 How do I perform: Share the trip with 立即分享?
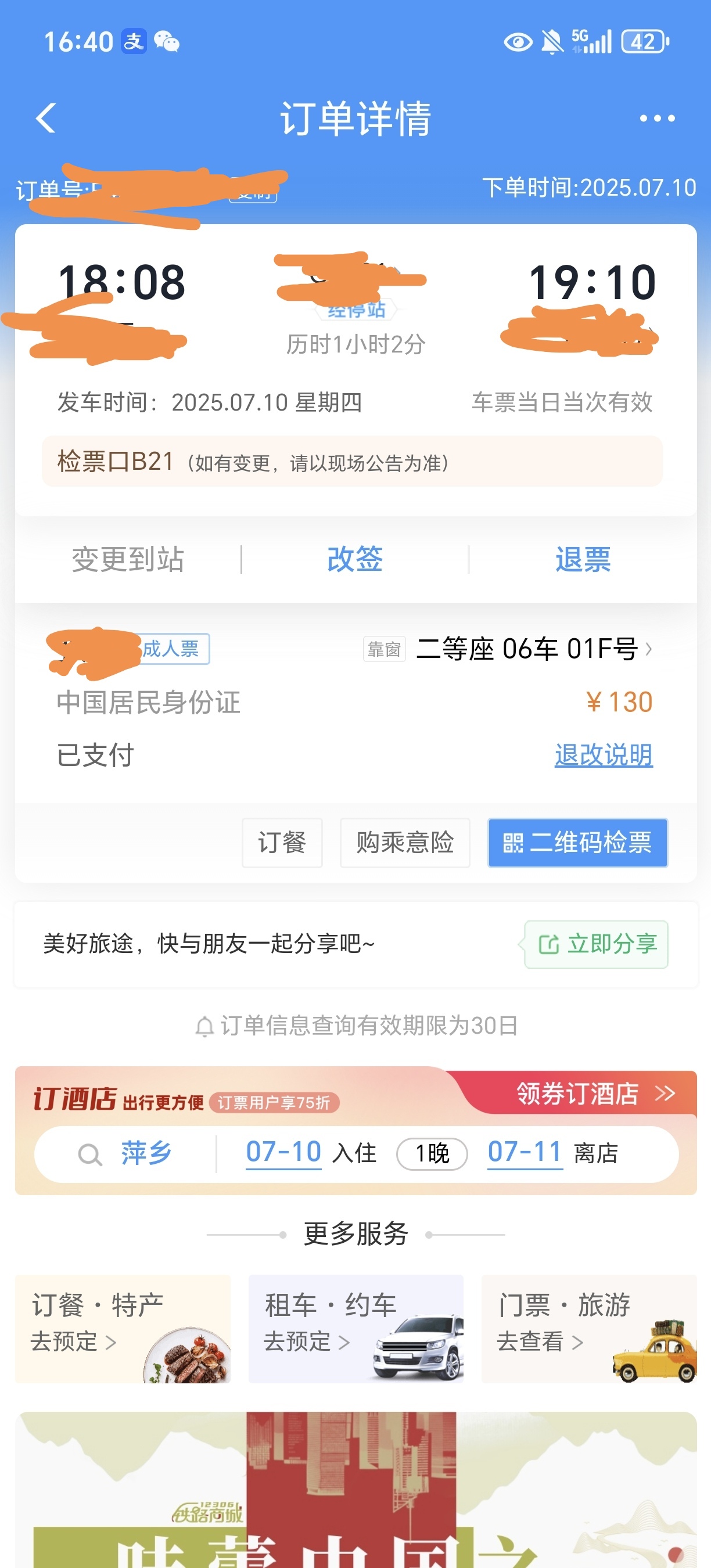pos(596,944)
